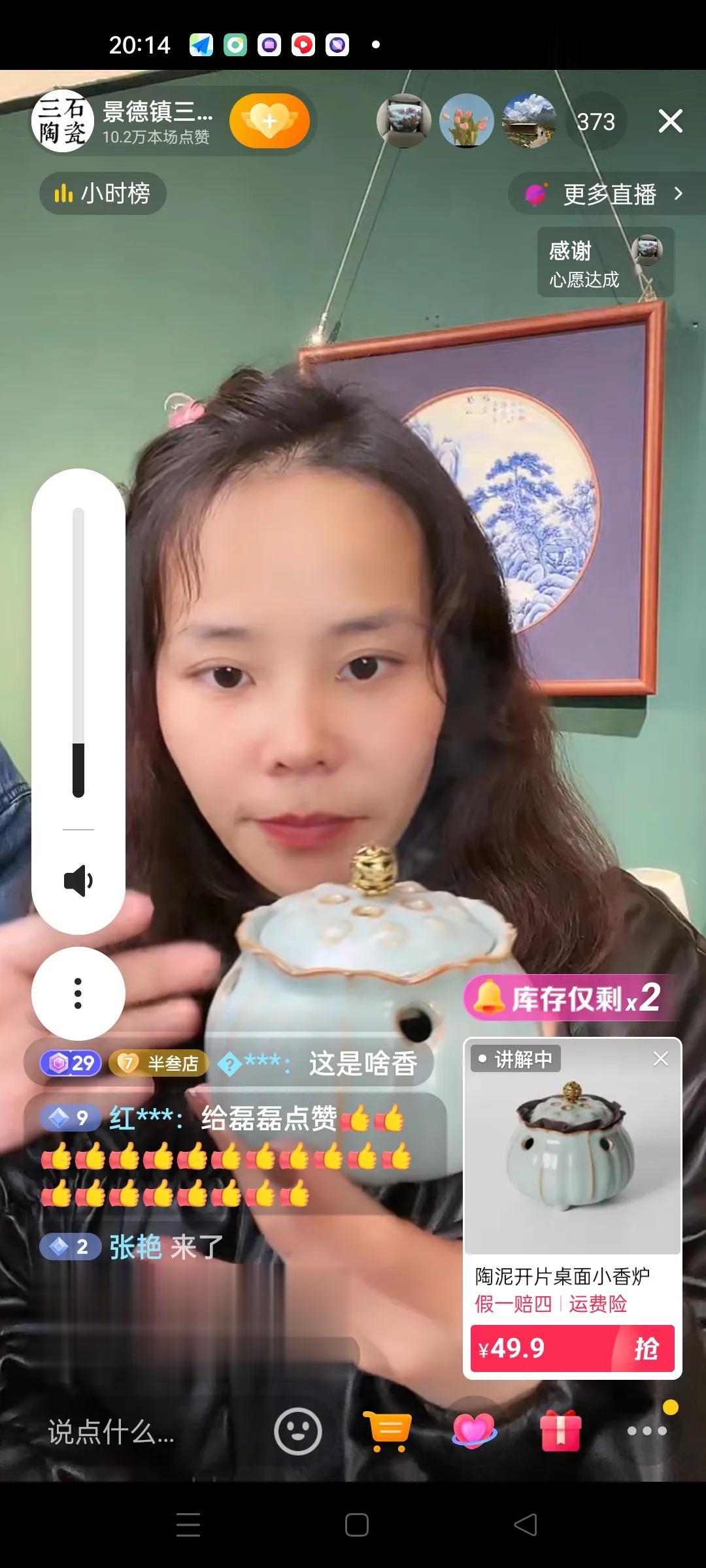Image resolution: width=706 pixels, height=1568 pixels.
Task: Send a like with the heart icon
Action: [474, 1431]
